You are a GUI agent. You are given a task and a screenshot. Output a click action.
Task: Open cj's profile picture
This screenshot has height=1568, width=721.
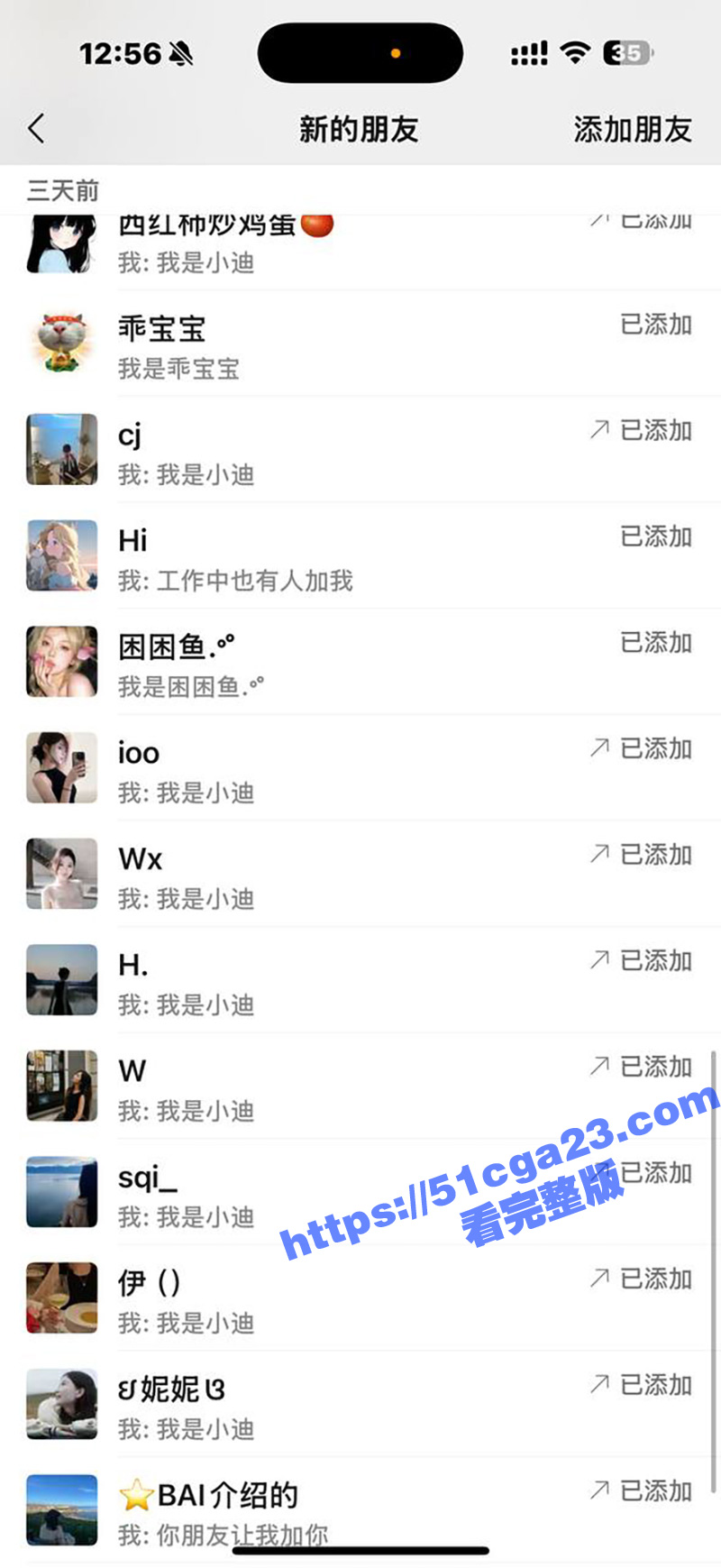[61, 449]
